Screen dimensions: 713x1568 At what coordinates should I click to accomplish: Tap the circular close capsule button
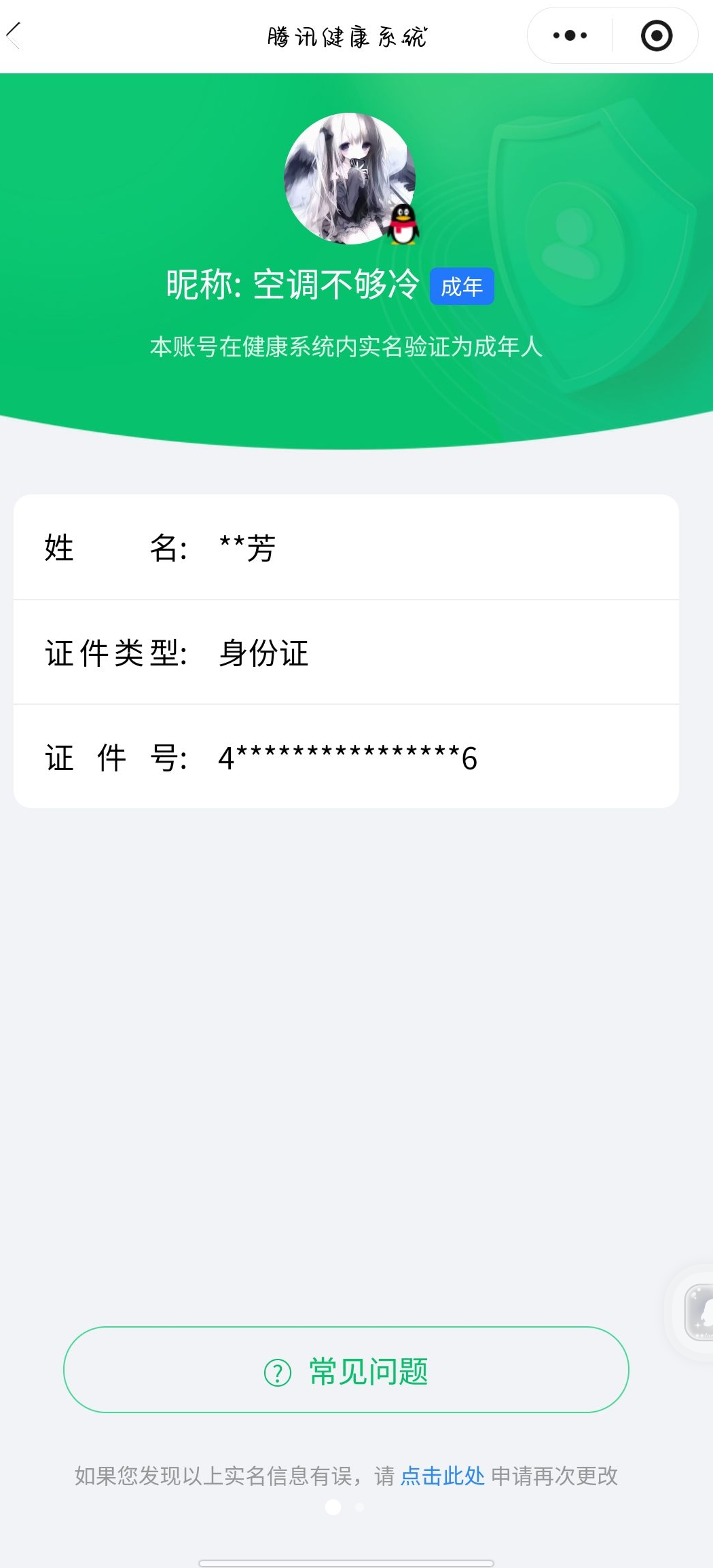(654, 36)
